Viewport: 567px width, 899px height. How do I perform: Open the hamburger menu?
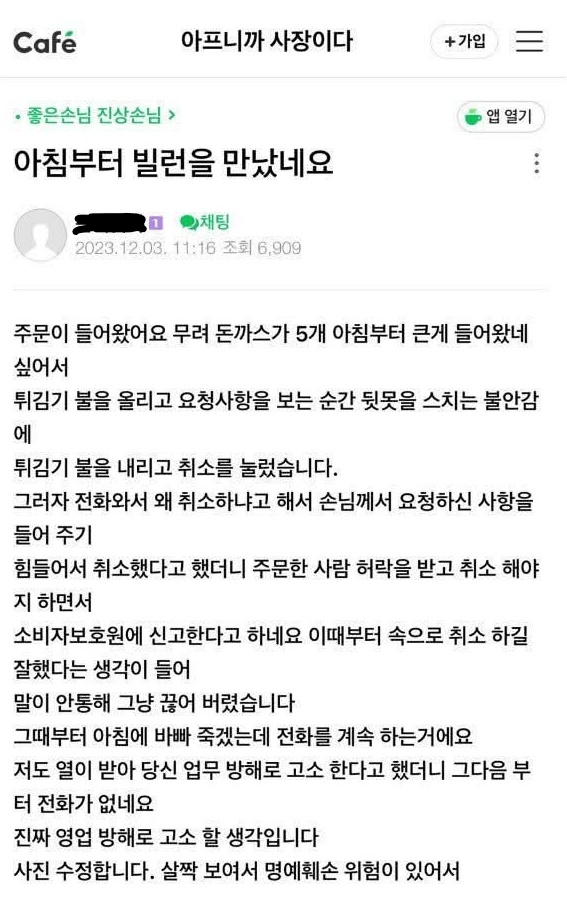[529, 41]
